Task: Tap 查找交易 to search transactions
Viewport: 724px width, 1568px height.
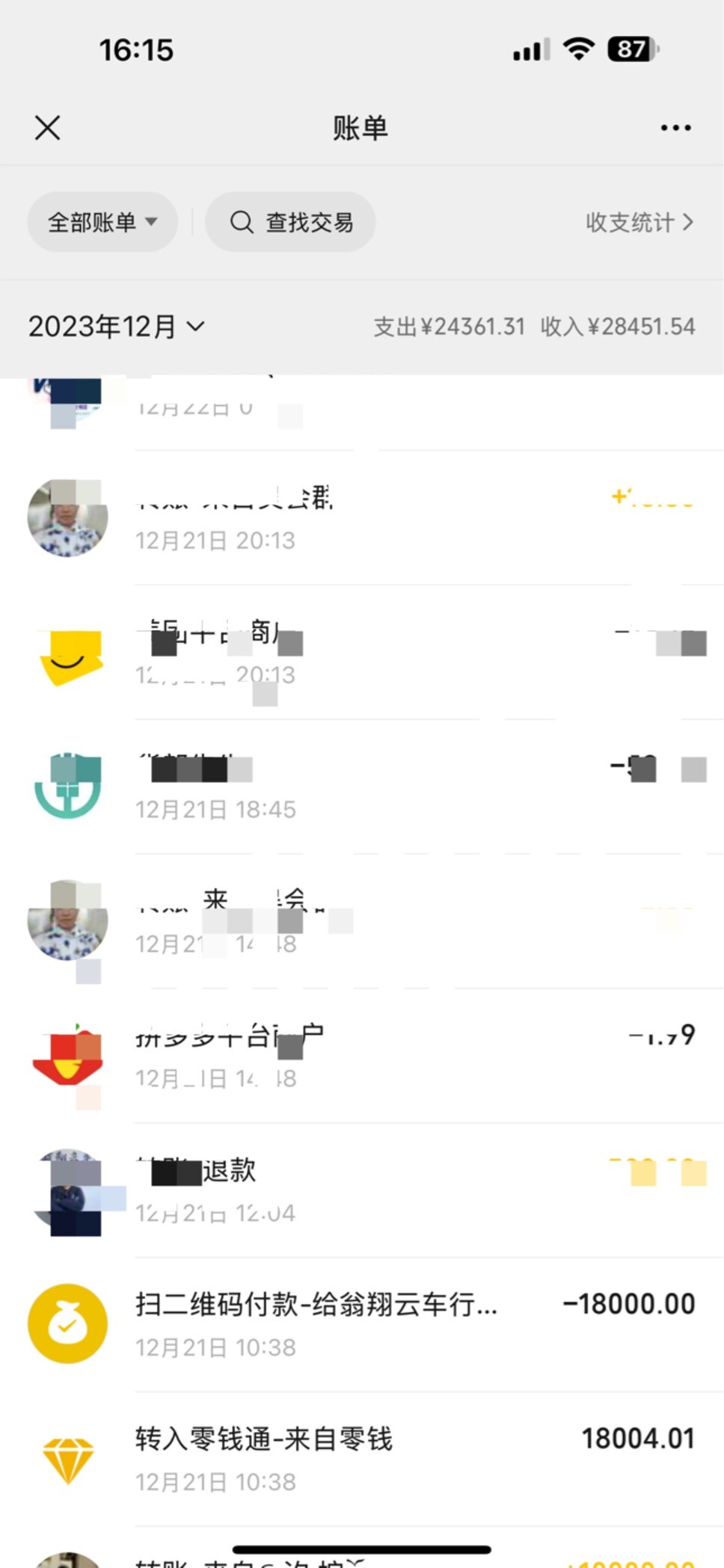Action: point(291,222)
